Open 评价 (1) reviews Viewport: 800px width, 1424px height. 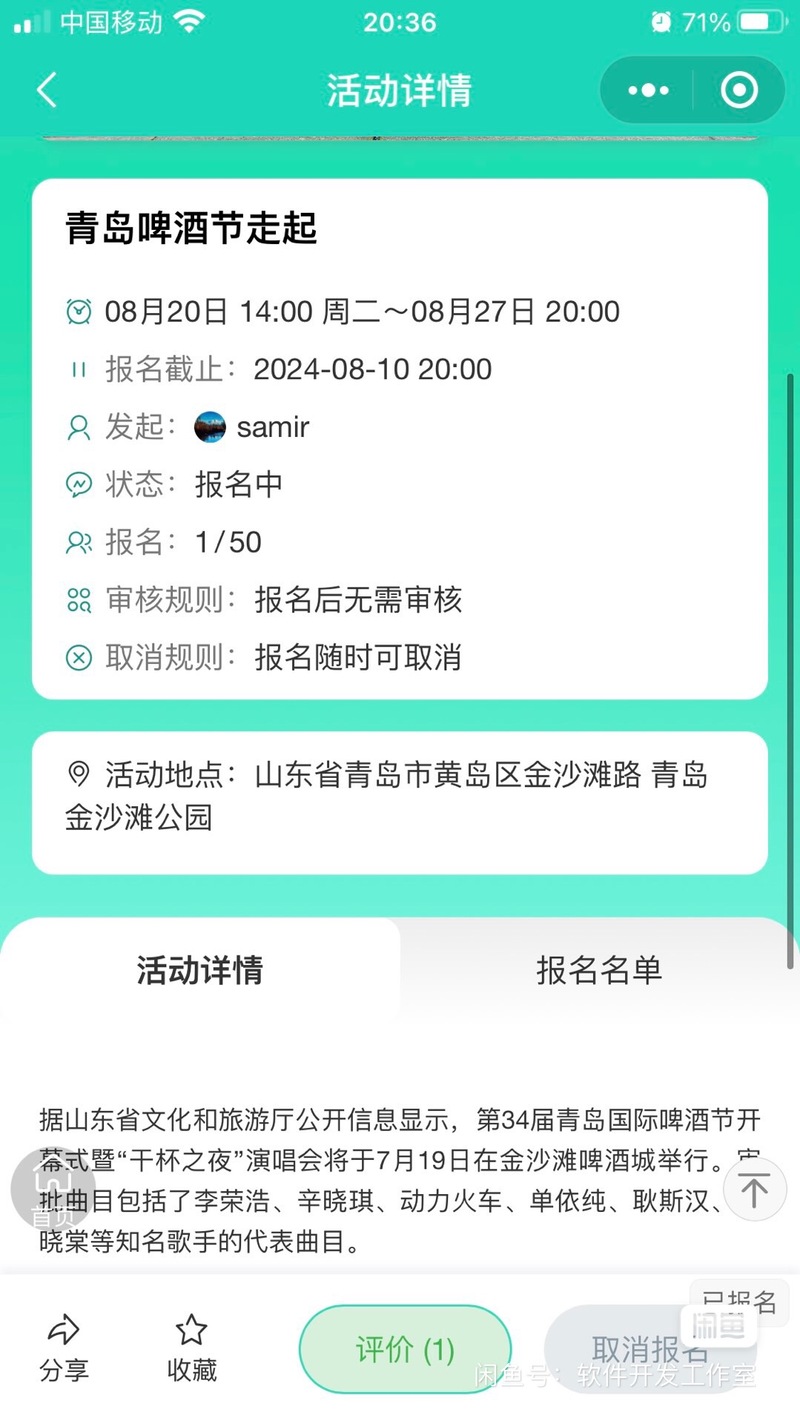405,1350
